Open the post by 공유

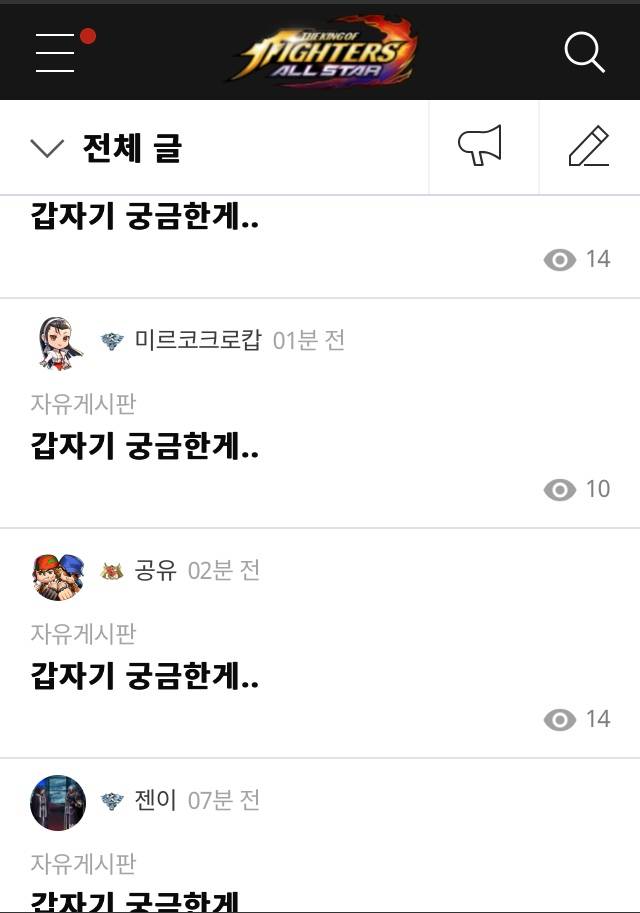point(145,677)
